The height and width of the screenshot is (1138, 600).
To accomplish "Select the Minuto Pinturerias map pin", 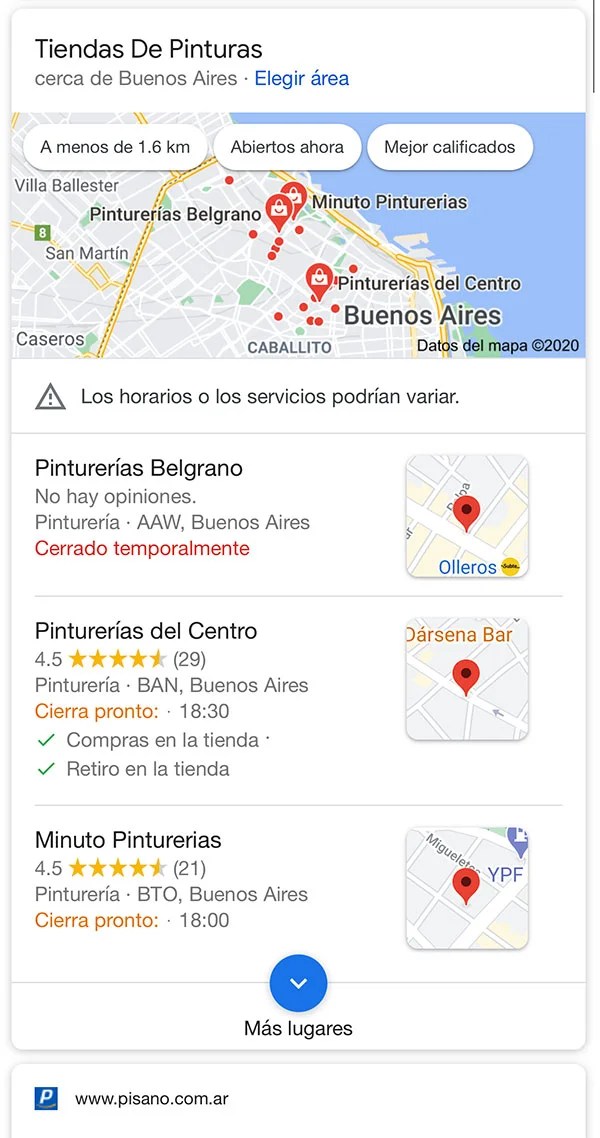I will point(293,195).
